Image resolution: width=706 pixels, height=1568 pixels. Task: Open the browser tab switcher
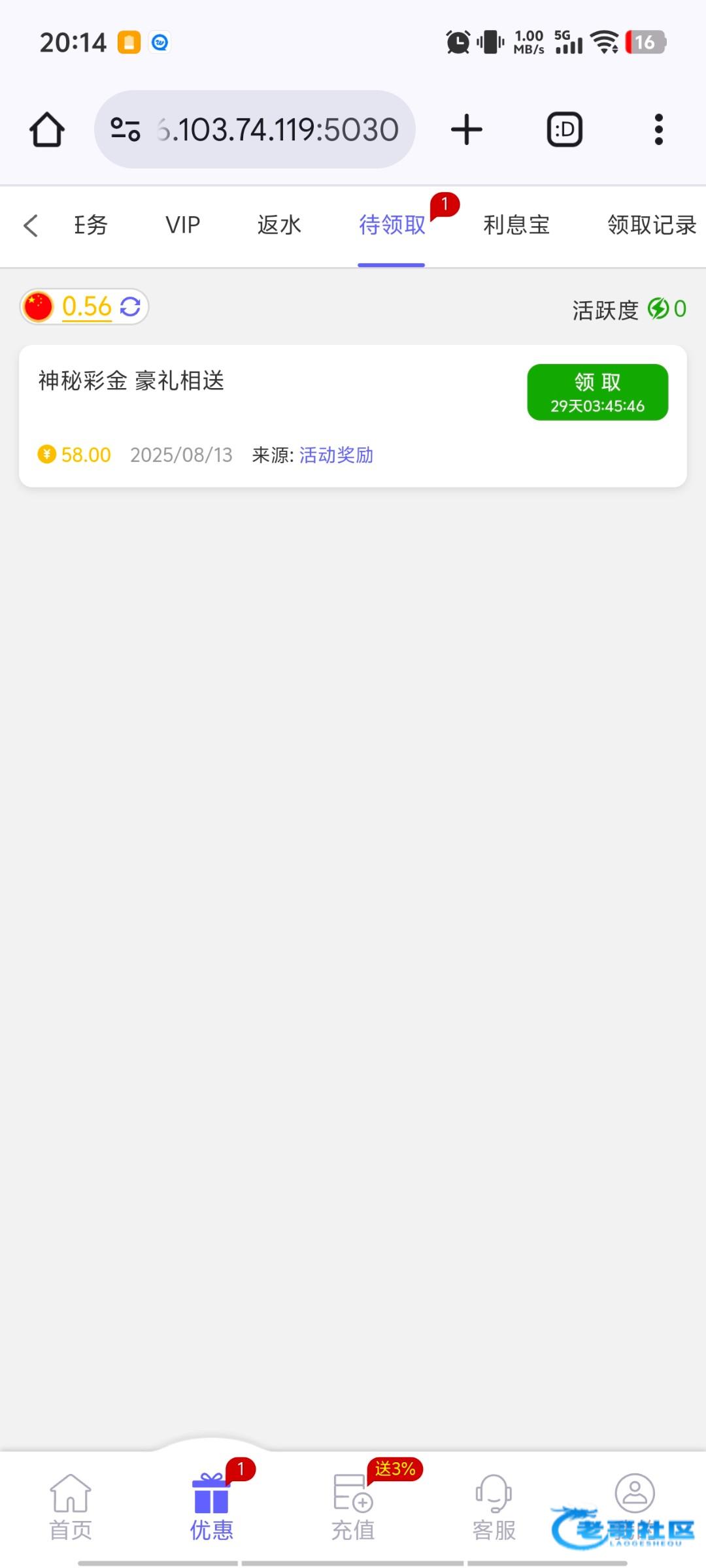coord(565,129)
